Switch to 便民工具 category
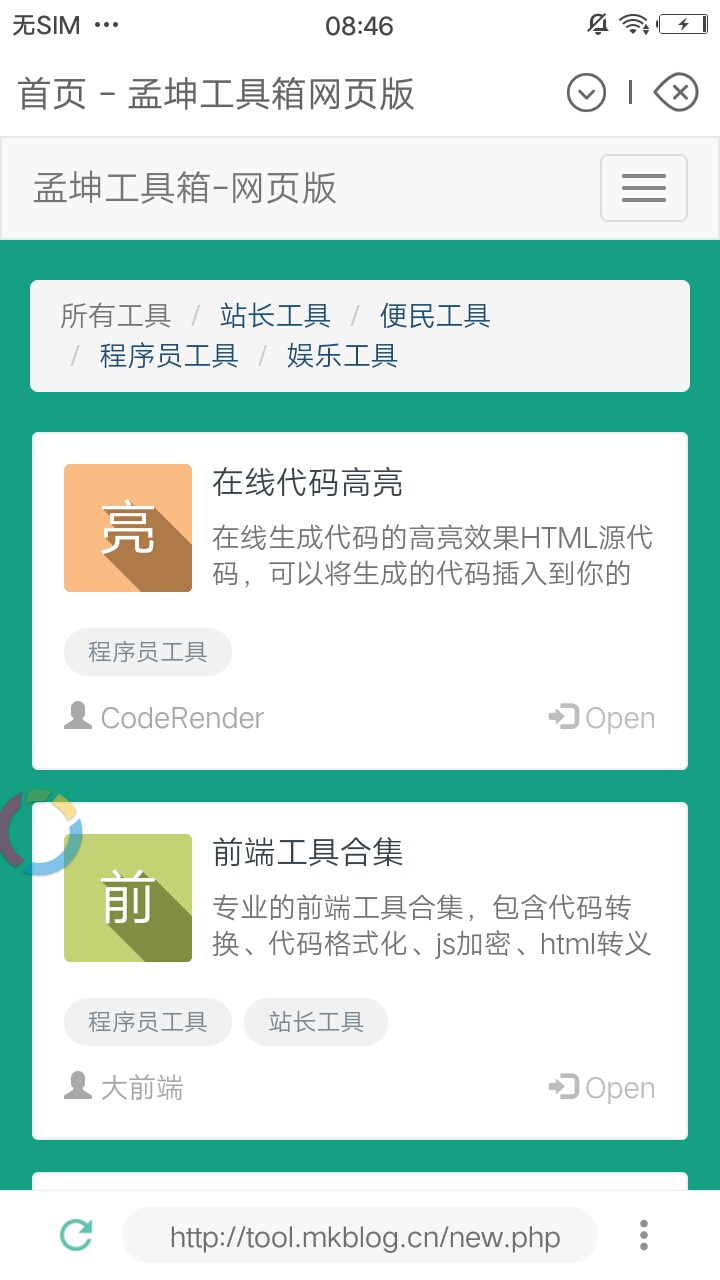This screenshot has height=1280, width=720. click(x=435, y=316)
